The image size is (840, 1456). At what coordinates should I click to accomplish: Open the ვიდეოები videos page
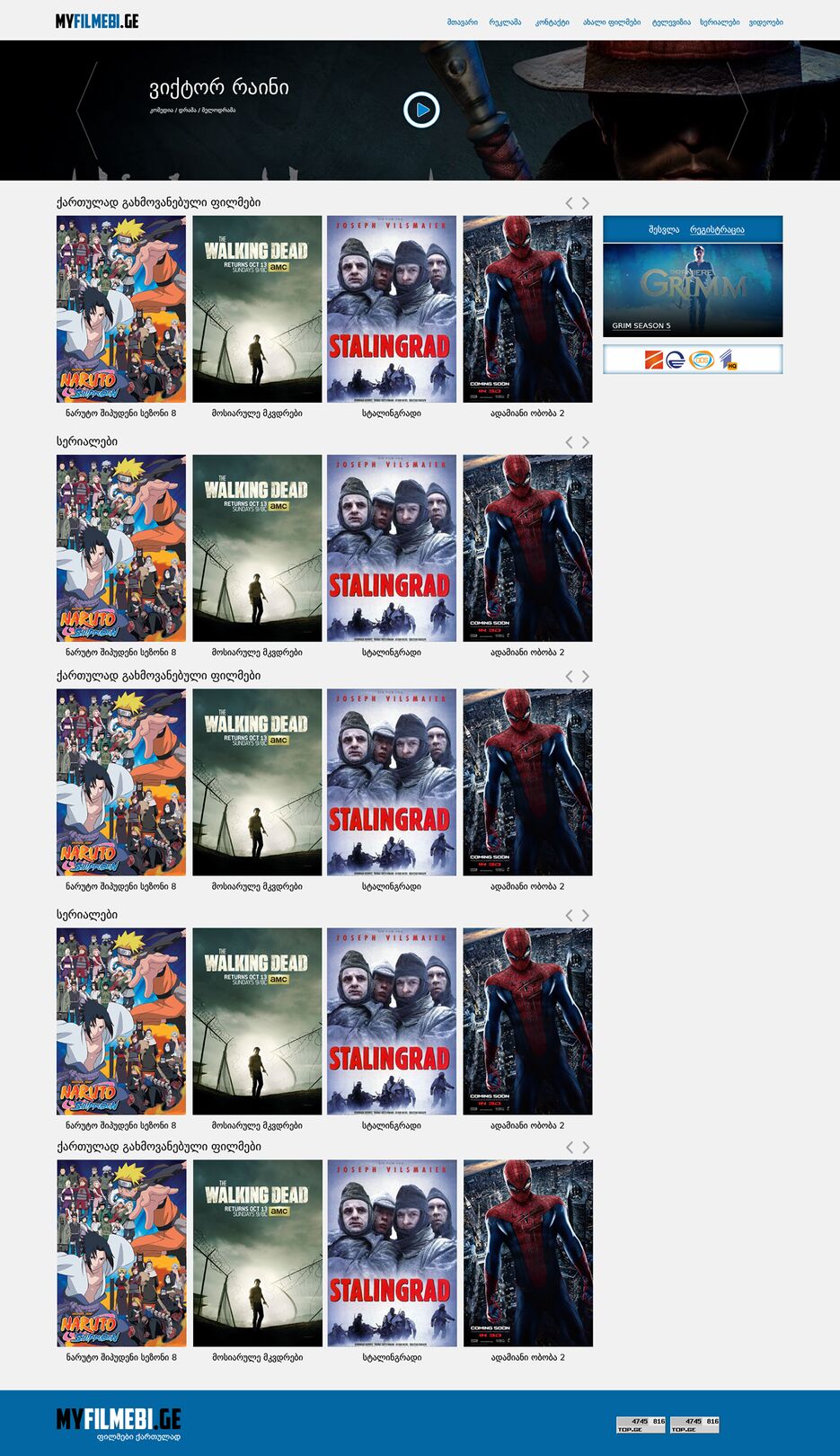[765, 22]
